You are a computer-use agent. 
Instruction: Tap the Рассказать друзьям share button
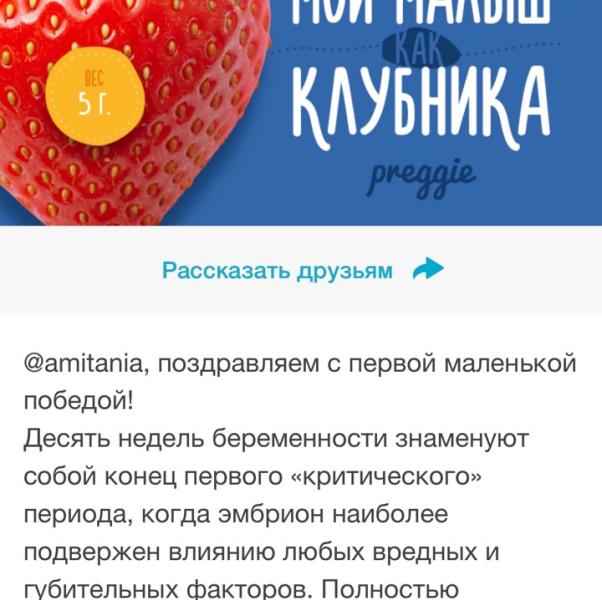click(303, 270)
